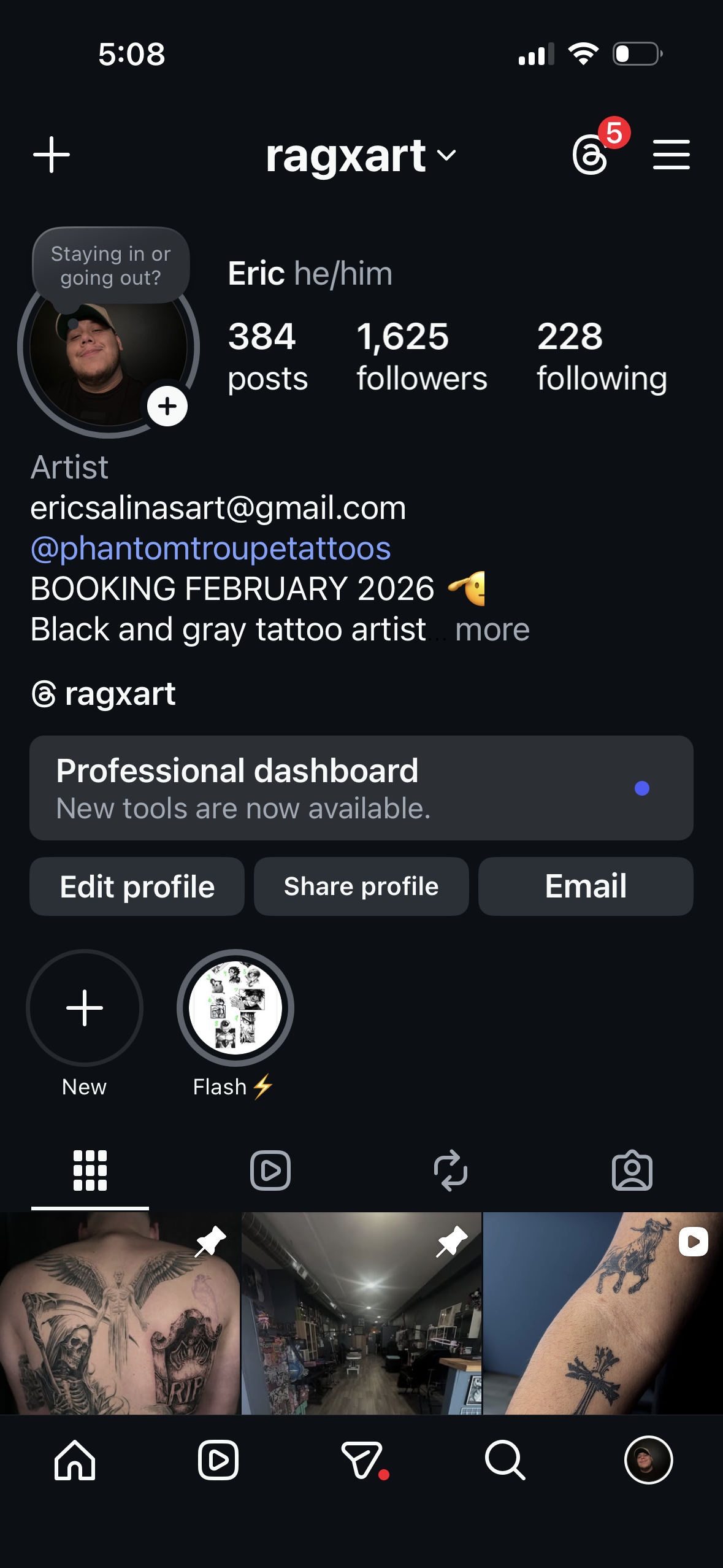Tap Share profile button

point(361,886)
